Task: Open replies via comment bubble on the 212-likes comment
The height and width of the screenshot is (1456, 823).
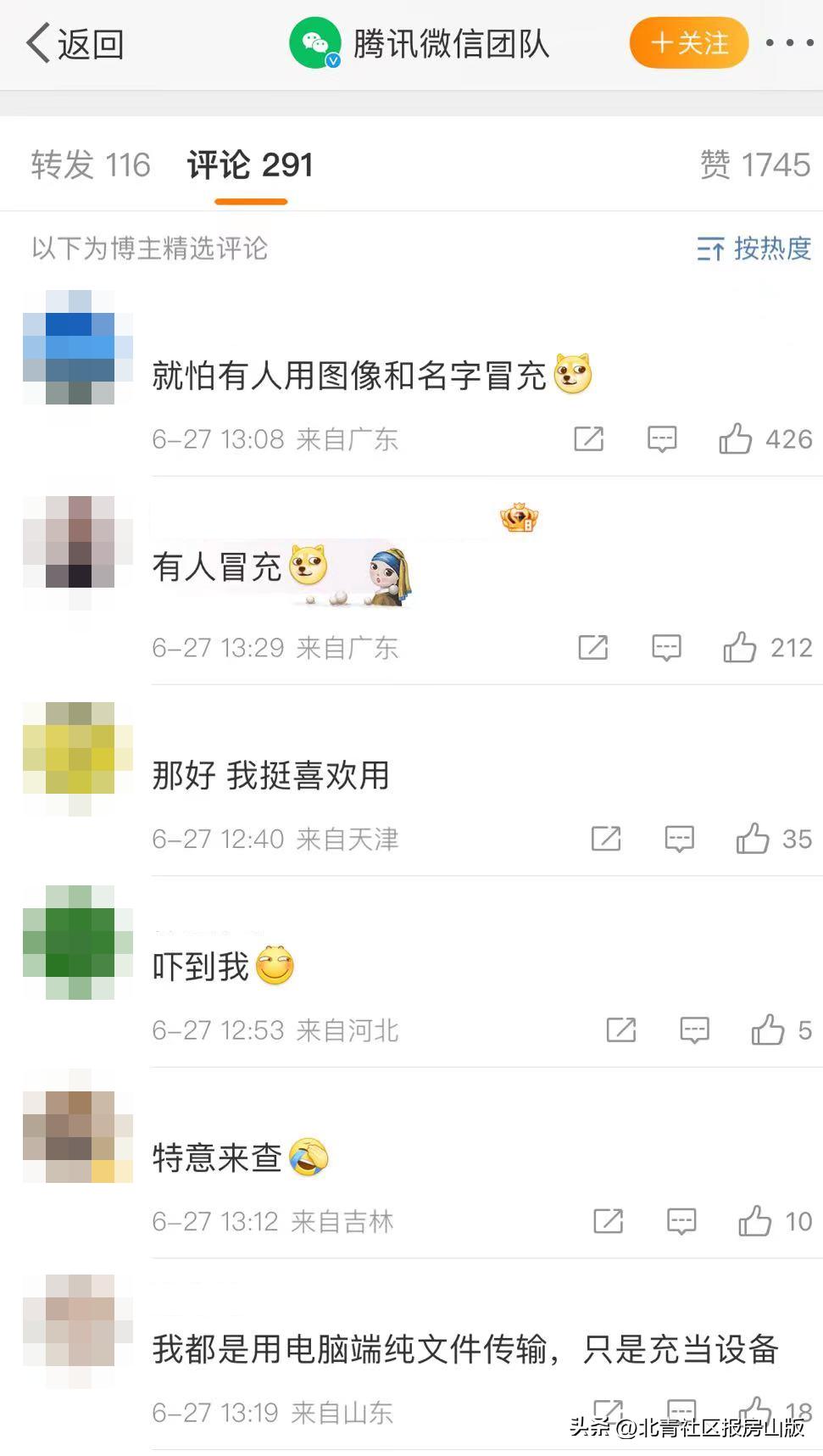Action: [x=666, y=647]
